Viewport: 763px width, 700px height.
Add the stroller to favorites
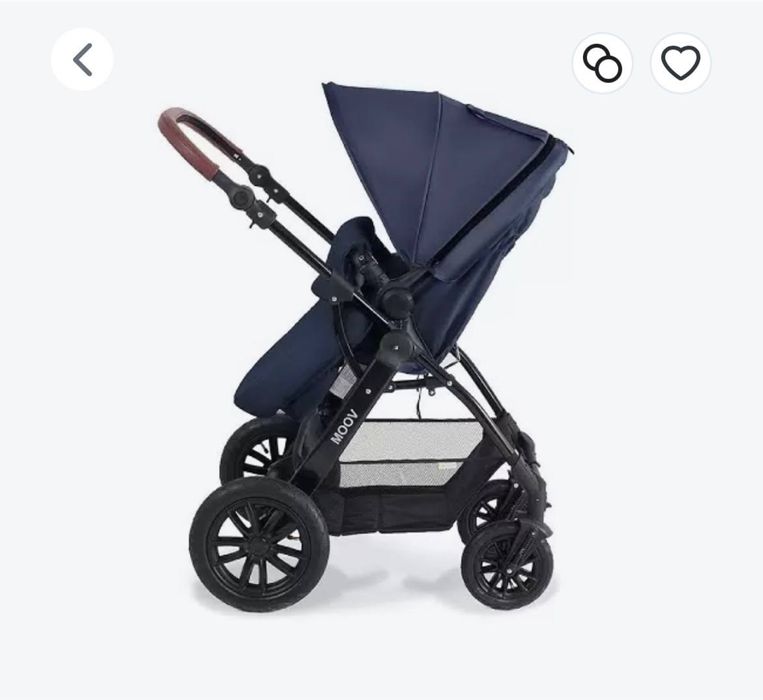click(x=681, y=64)
